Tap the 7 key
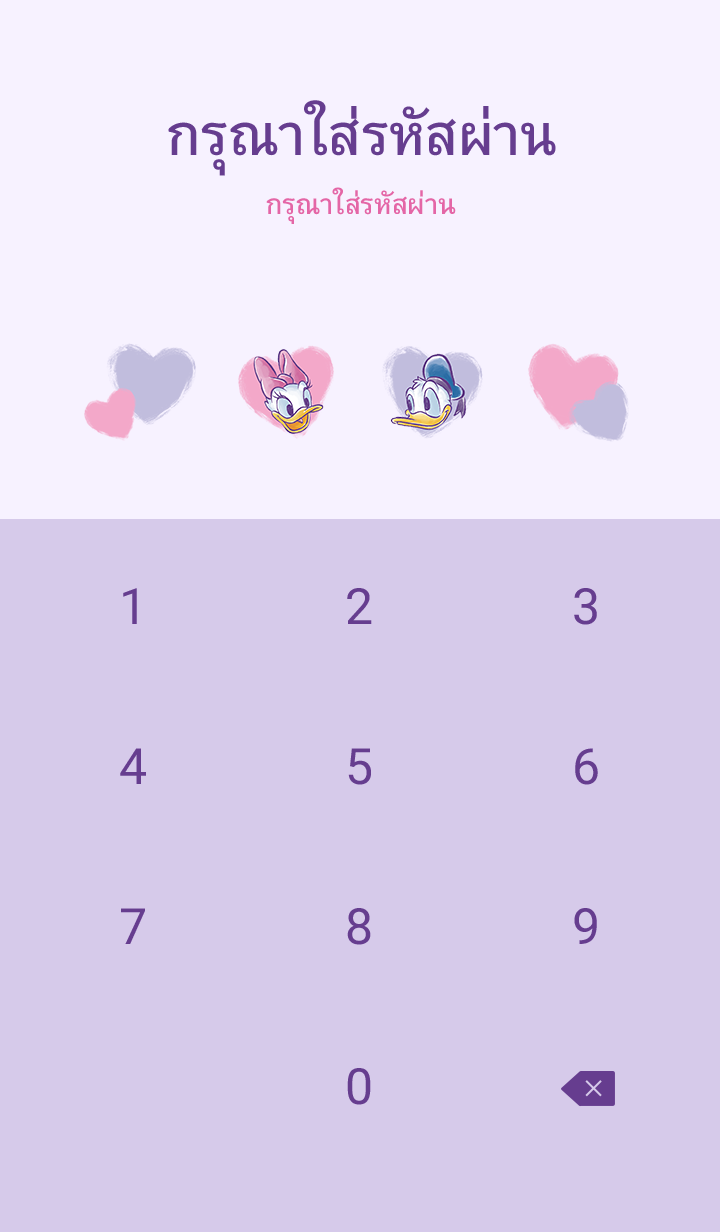Image resolution: width=720 pixels, height=1232 pixels. (132, 927)
